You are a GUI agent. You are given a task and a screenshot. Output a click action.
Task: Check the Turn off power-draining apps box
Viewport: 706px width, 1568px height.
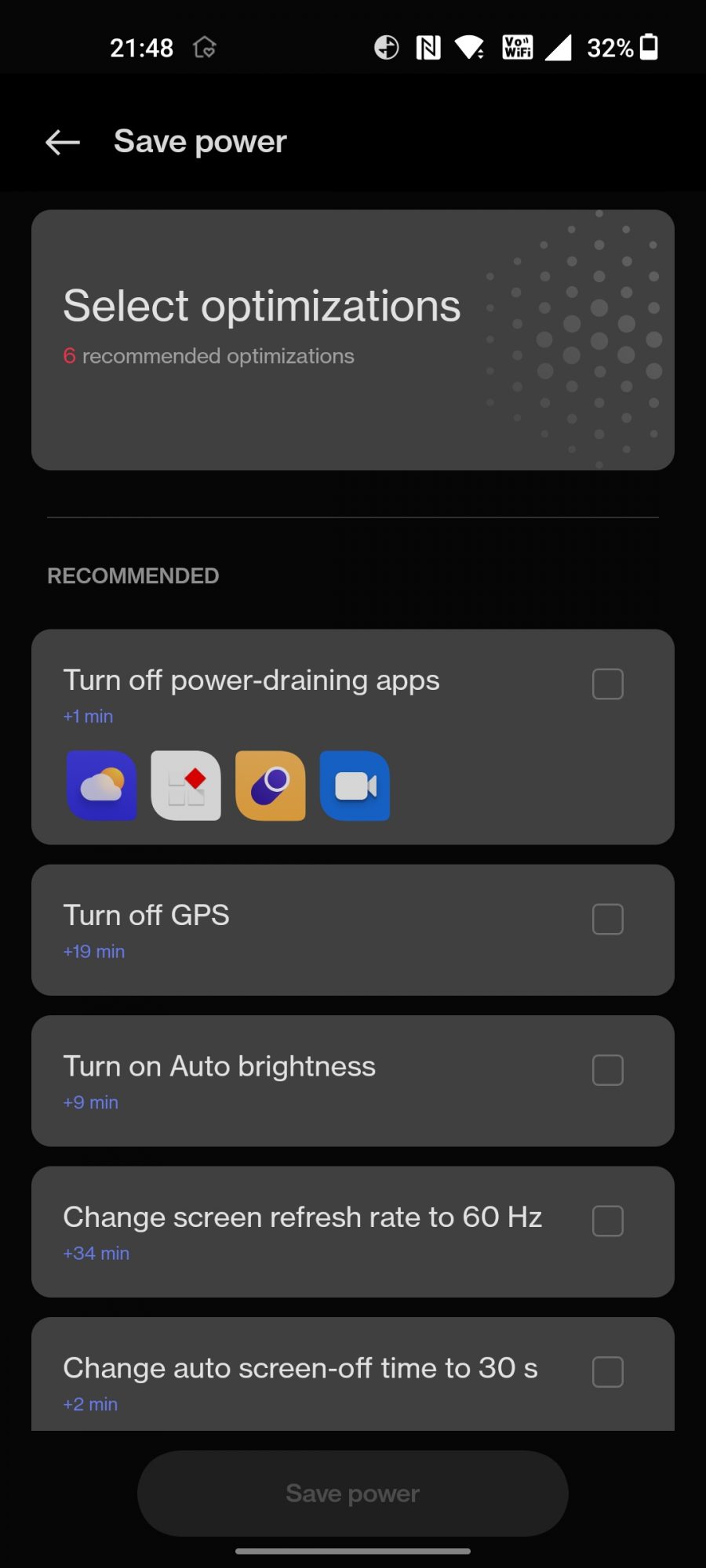coord(607,684)
